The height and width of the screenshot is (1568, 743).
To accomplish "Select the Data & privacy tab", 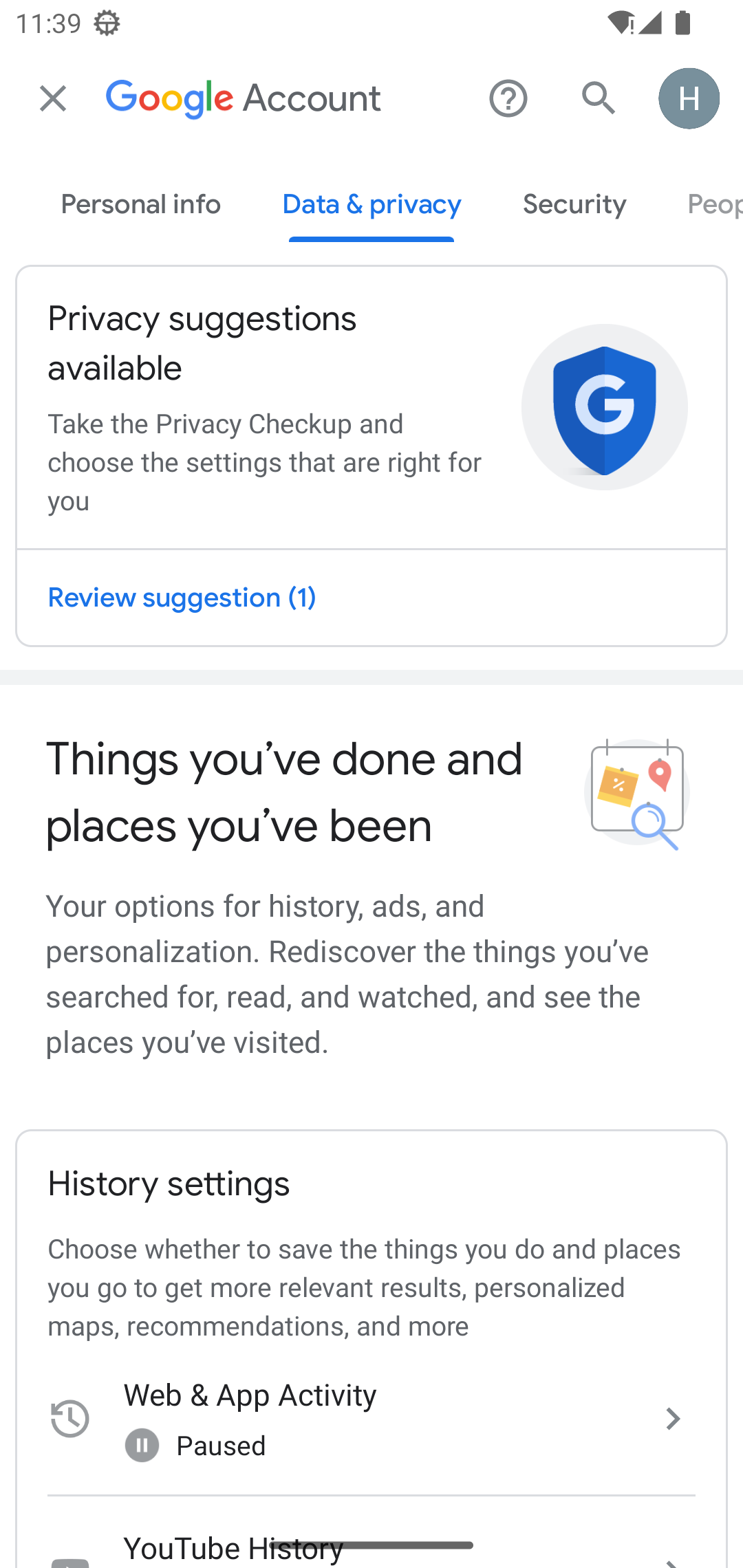I will coord(371,204).
